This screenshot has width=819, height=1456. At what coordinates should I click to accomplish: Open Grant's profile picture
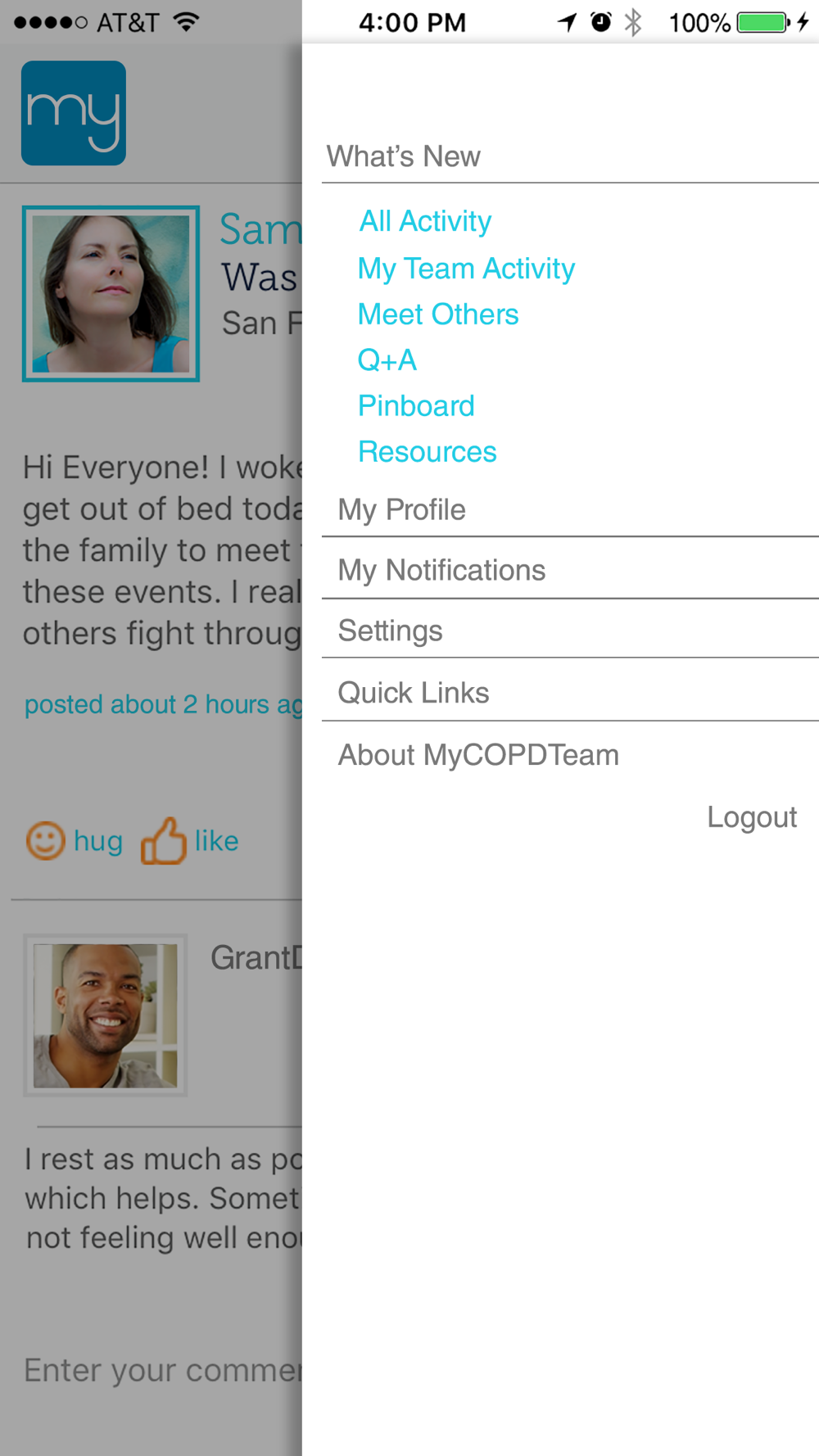[x=106, y=1015]
